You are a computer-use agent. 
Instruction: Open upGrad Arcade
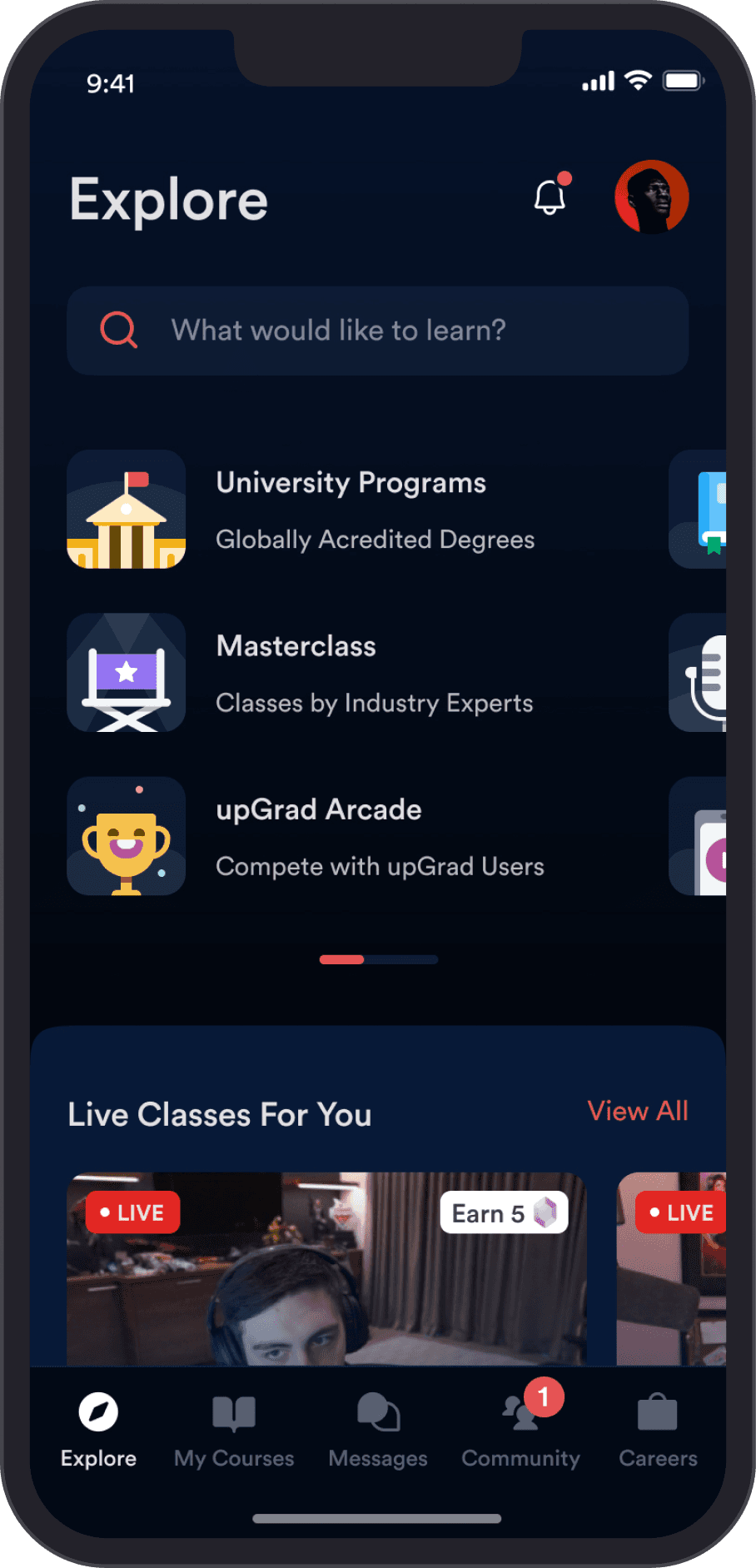coord(350,836)
